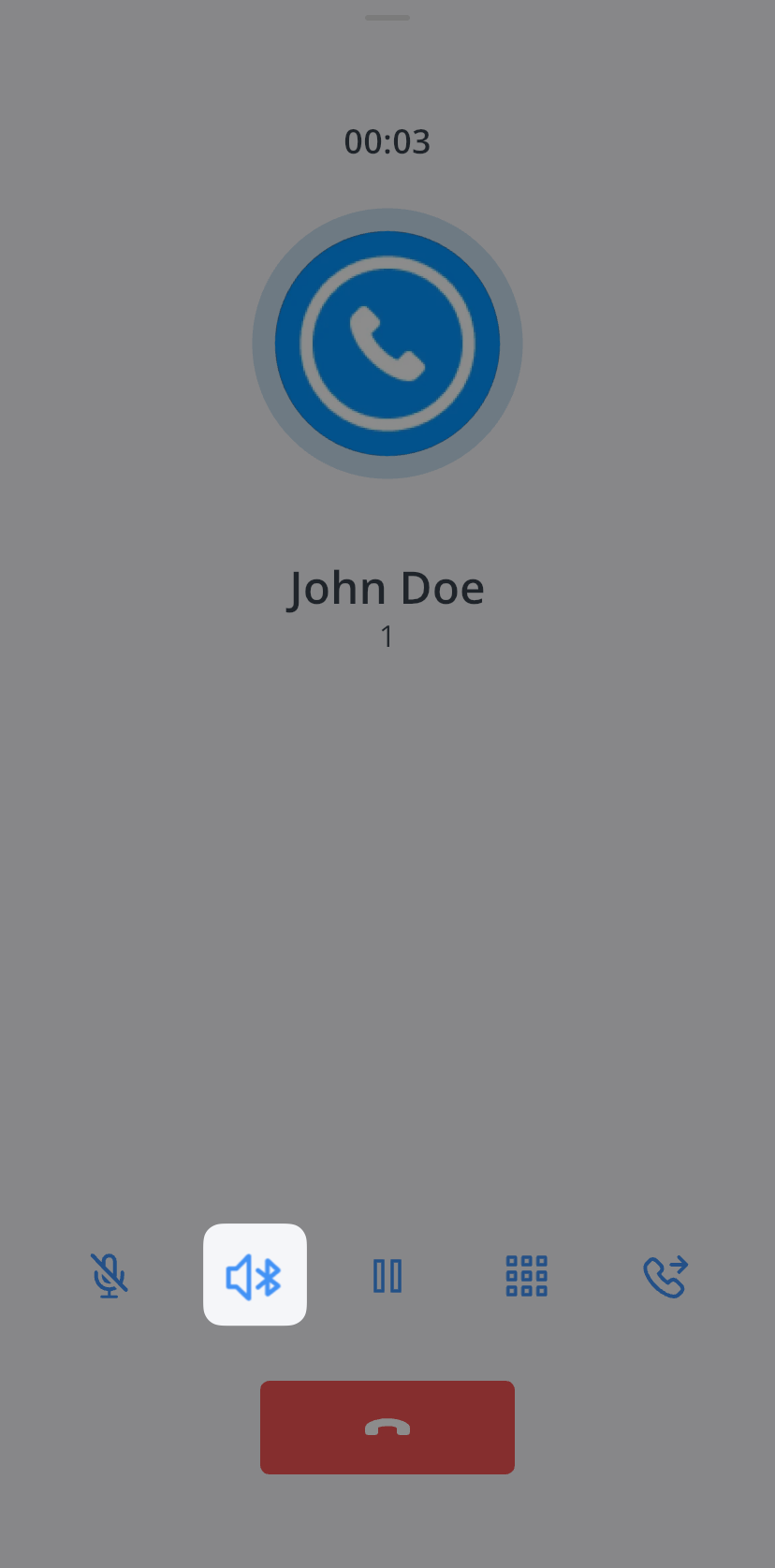Hang up the call with John Doe
The height and width of the screenshot is (1568, 775).
pos(387,1427)
